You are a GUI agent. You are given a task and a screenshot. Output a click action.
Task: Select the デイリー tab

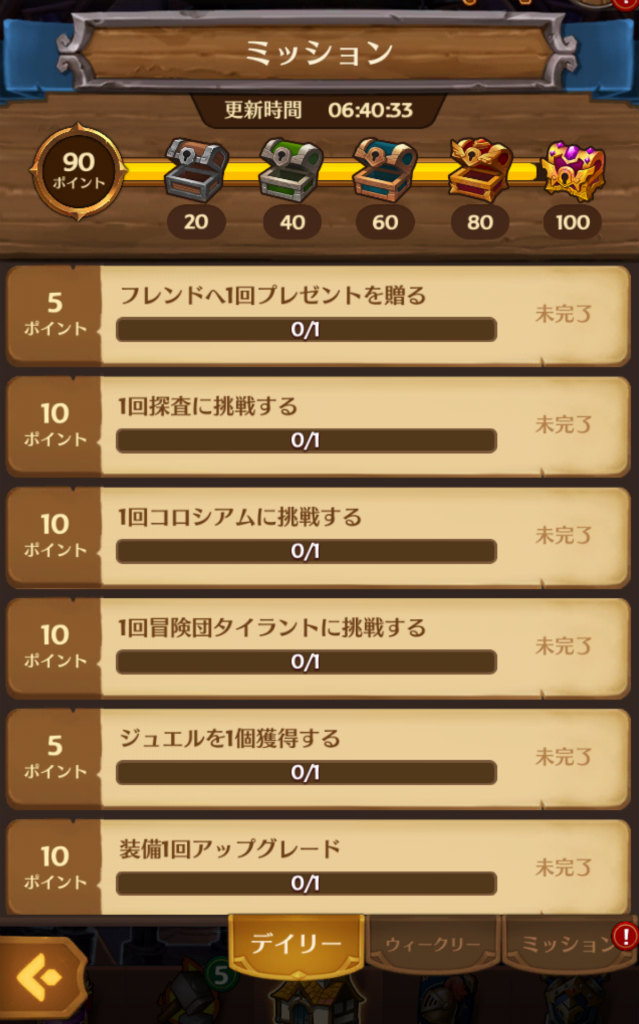coord(296,945)
